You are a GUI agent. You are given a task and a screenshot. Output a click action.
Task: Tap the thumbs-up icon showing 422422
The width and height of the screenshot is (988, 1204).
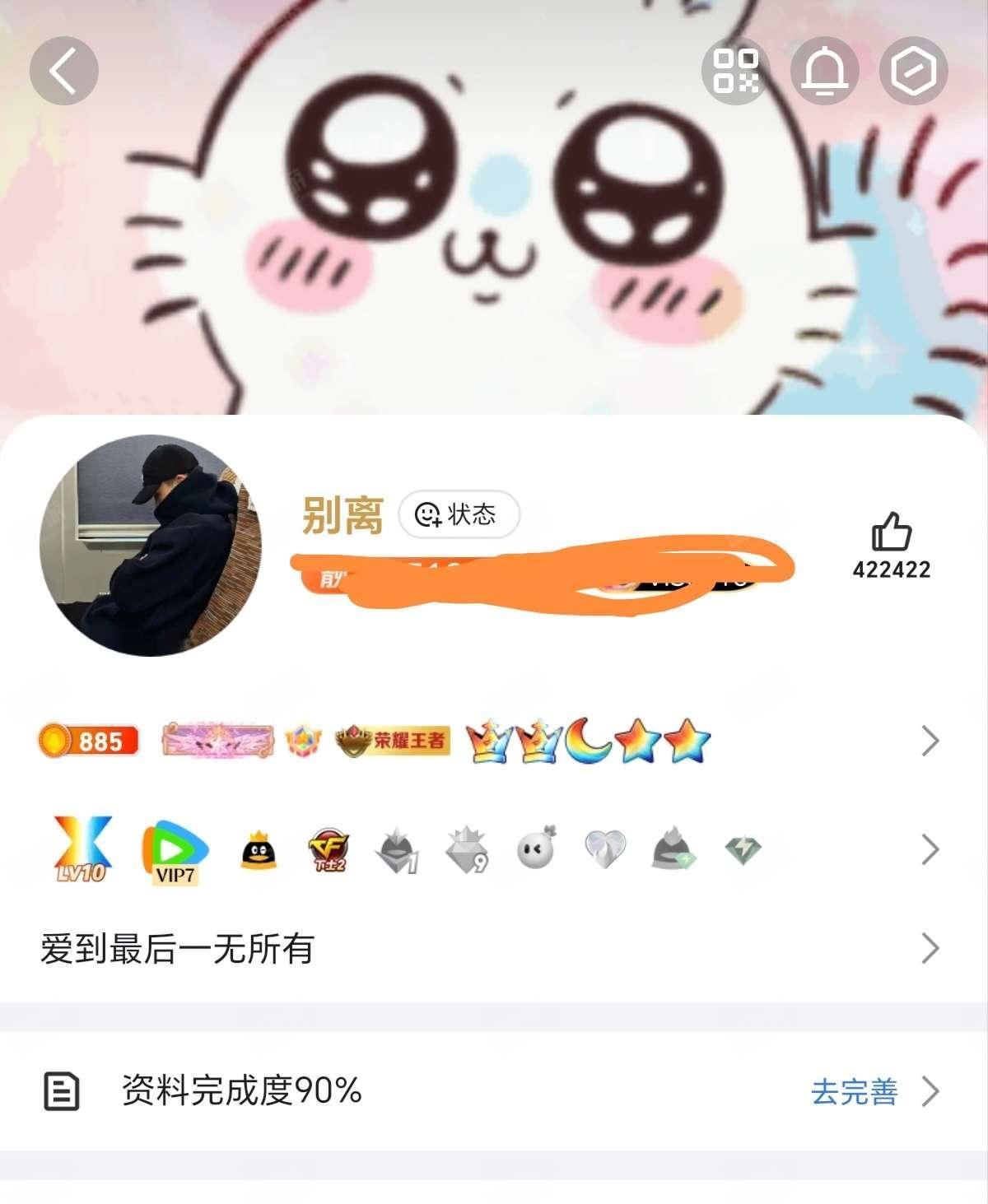pos(891,532)
